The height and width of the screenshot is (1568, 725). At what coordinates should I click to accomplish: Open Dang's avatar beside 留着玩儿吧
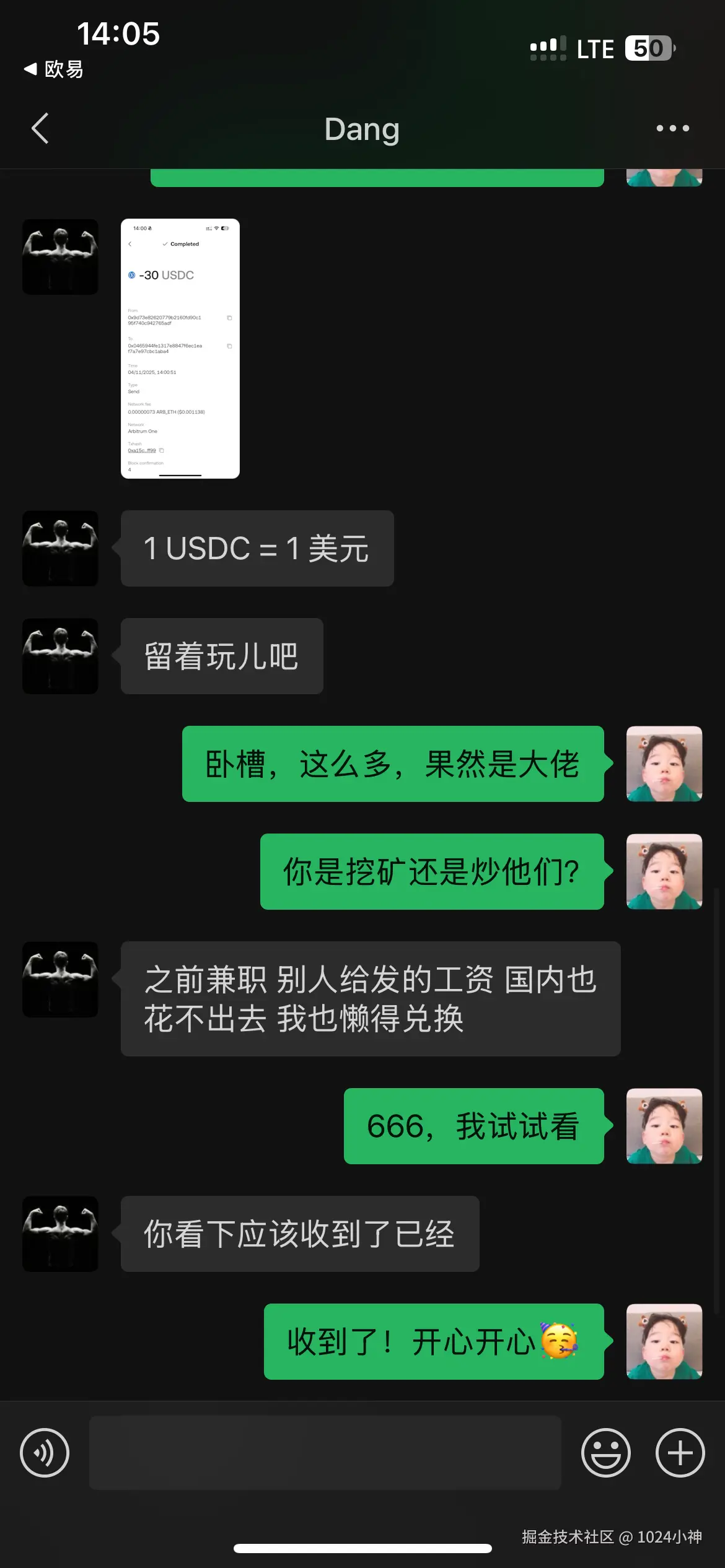click(x=60, y=656)
